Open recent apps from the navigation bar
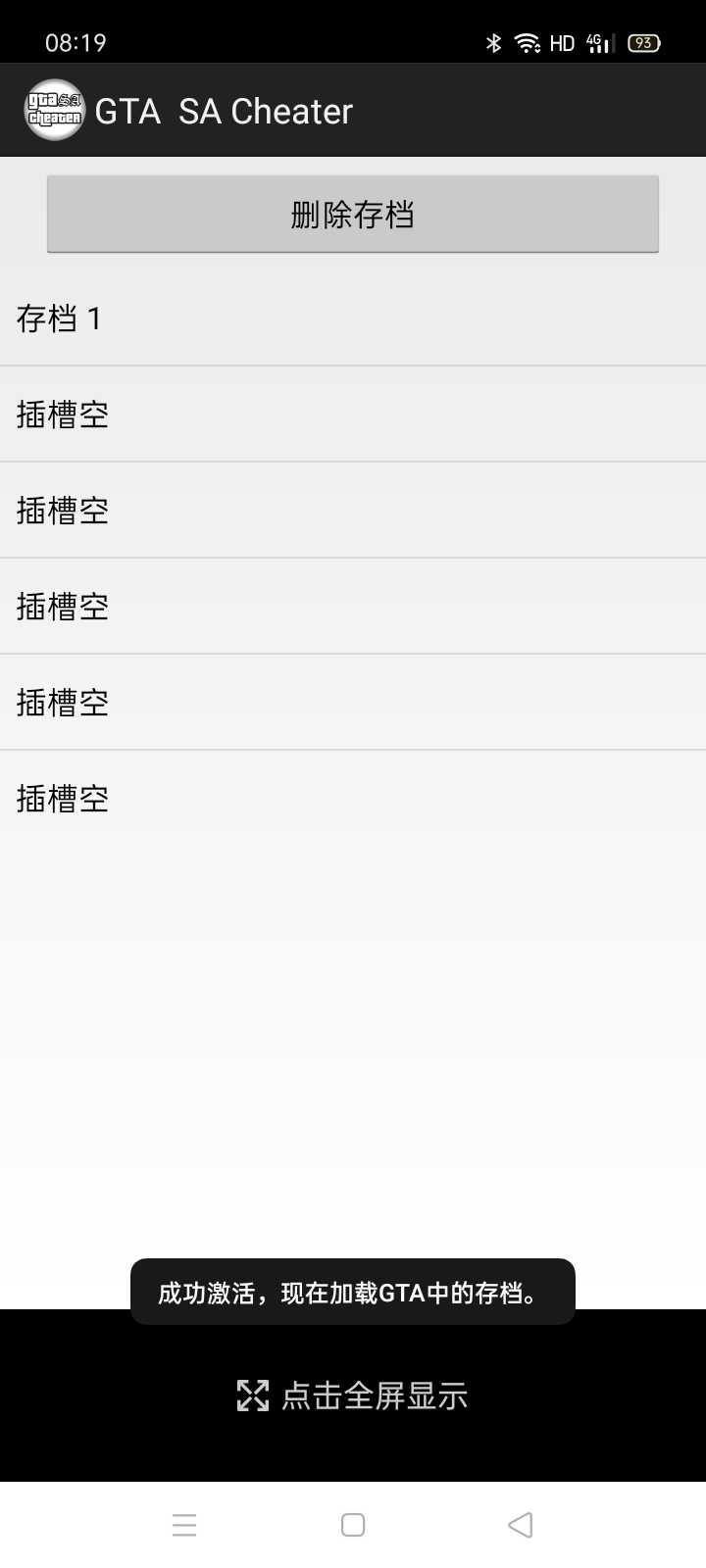The image size is (706, 1568). click(184, 1525)
